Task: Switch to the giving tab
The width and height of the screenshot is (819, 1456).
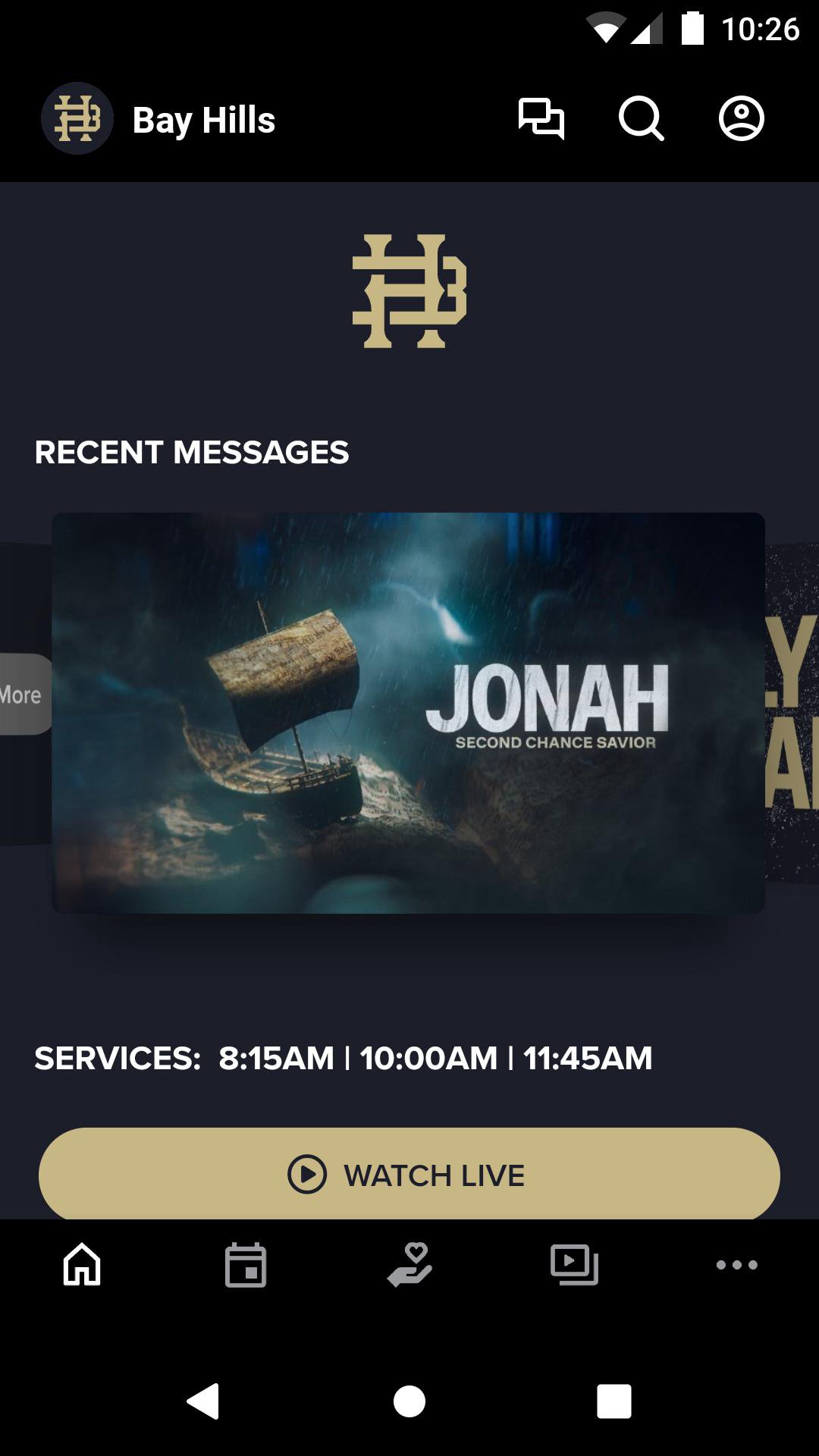Action: [x=409, y=1265]
